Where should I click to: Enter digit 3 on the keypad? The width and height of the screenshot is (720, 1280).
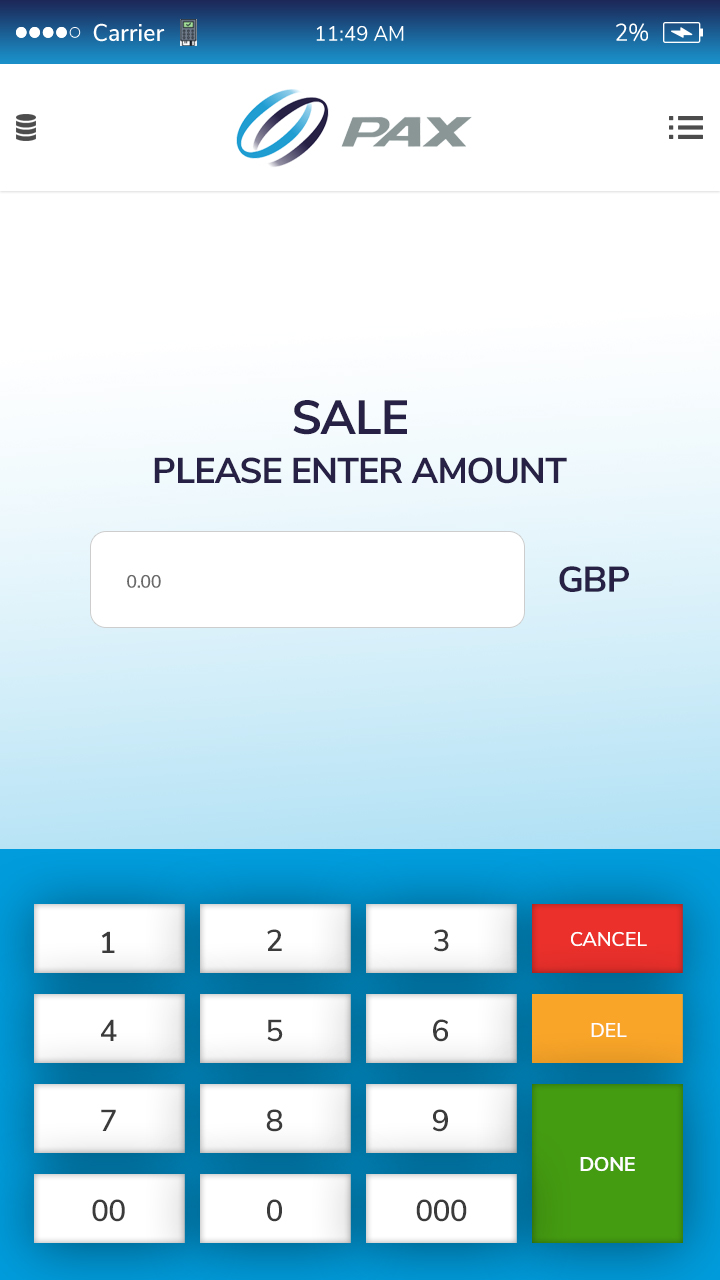[x=441, y=939]
